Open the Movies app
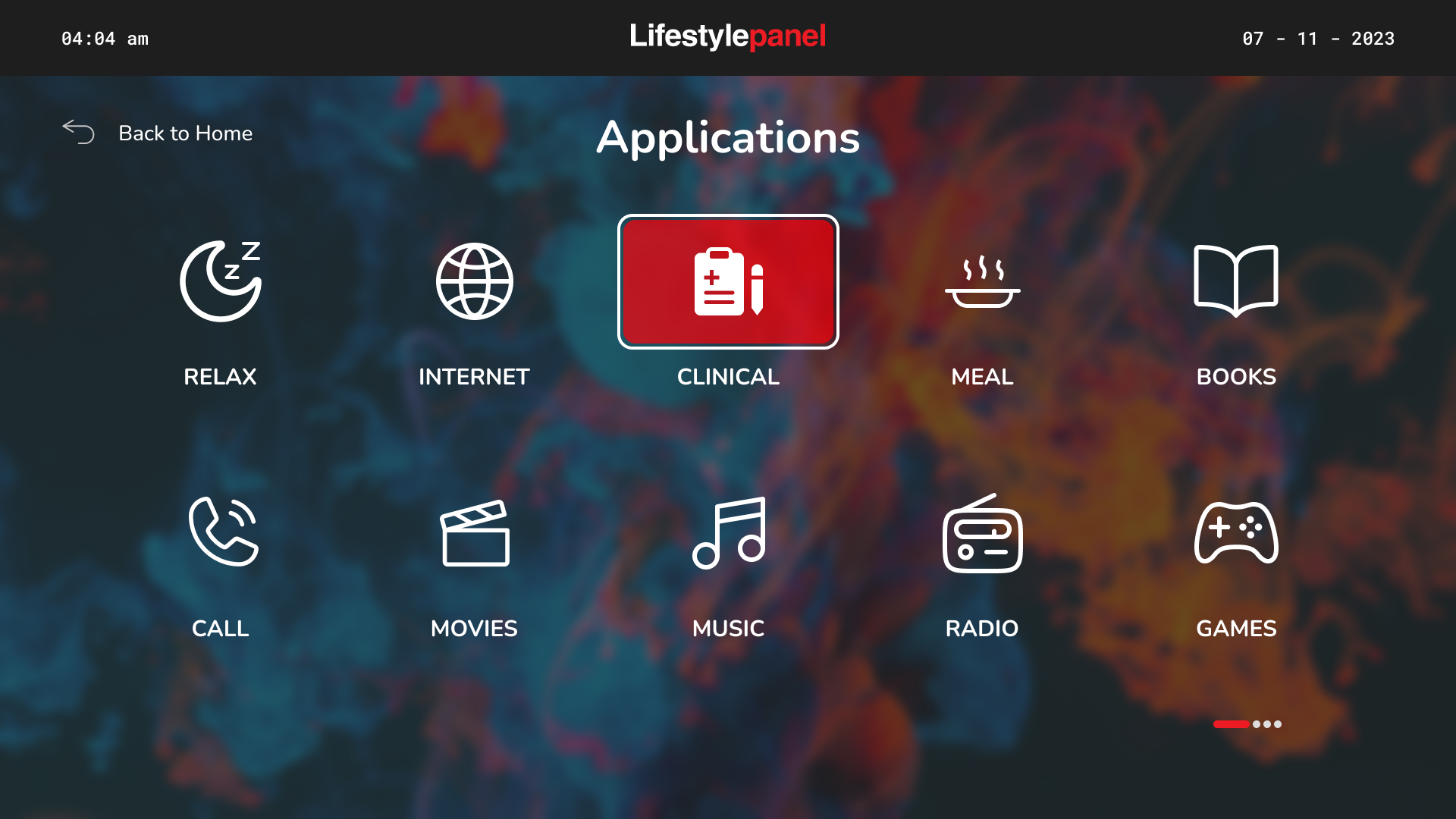The height and width of the screenshot is (819, 1456). [474, 533]
